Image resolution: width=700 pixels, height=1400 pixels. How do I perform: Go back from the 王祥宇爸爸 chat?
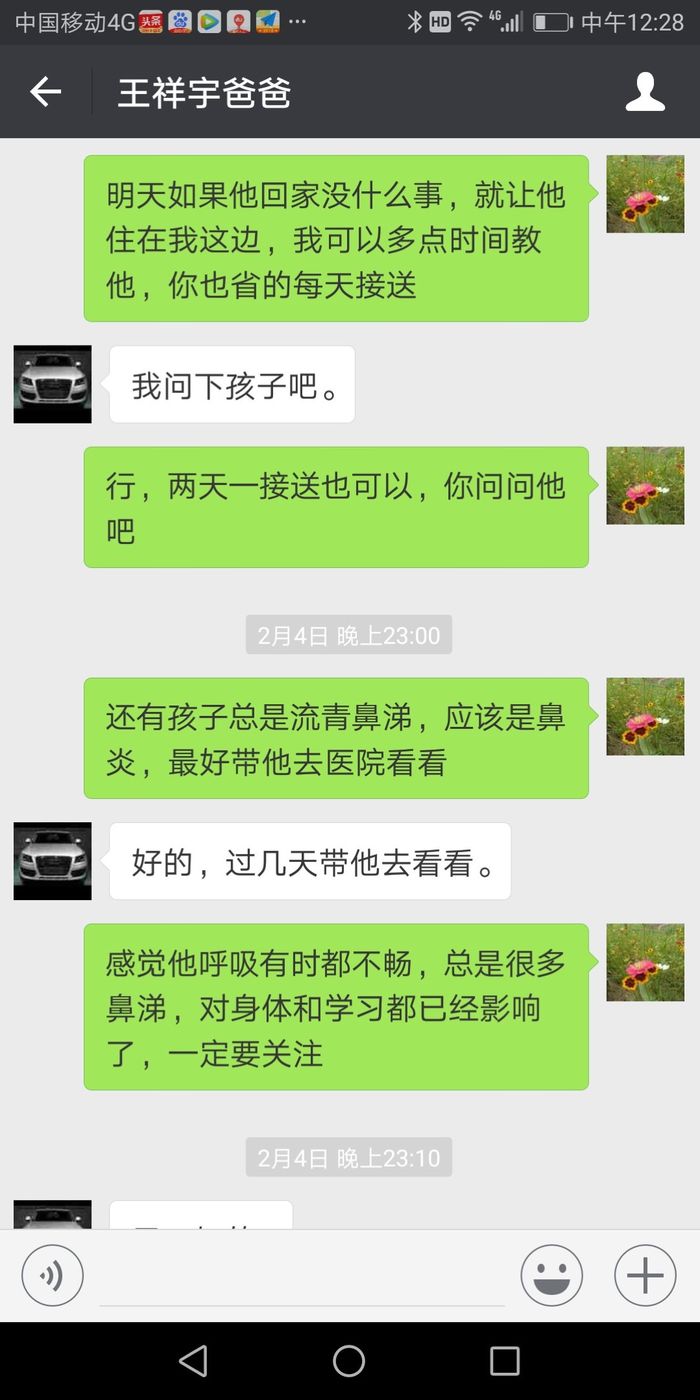pyautogui.click(x=46, y=93)
